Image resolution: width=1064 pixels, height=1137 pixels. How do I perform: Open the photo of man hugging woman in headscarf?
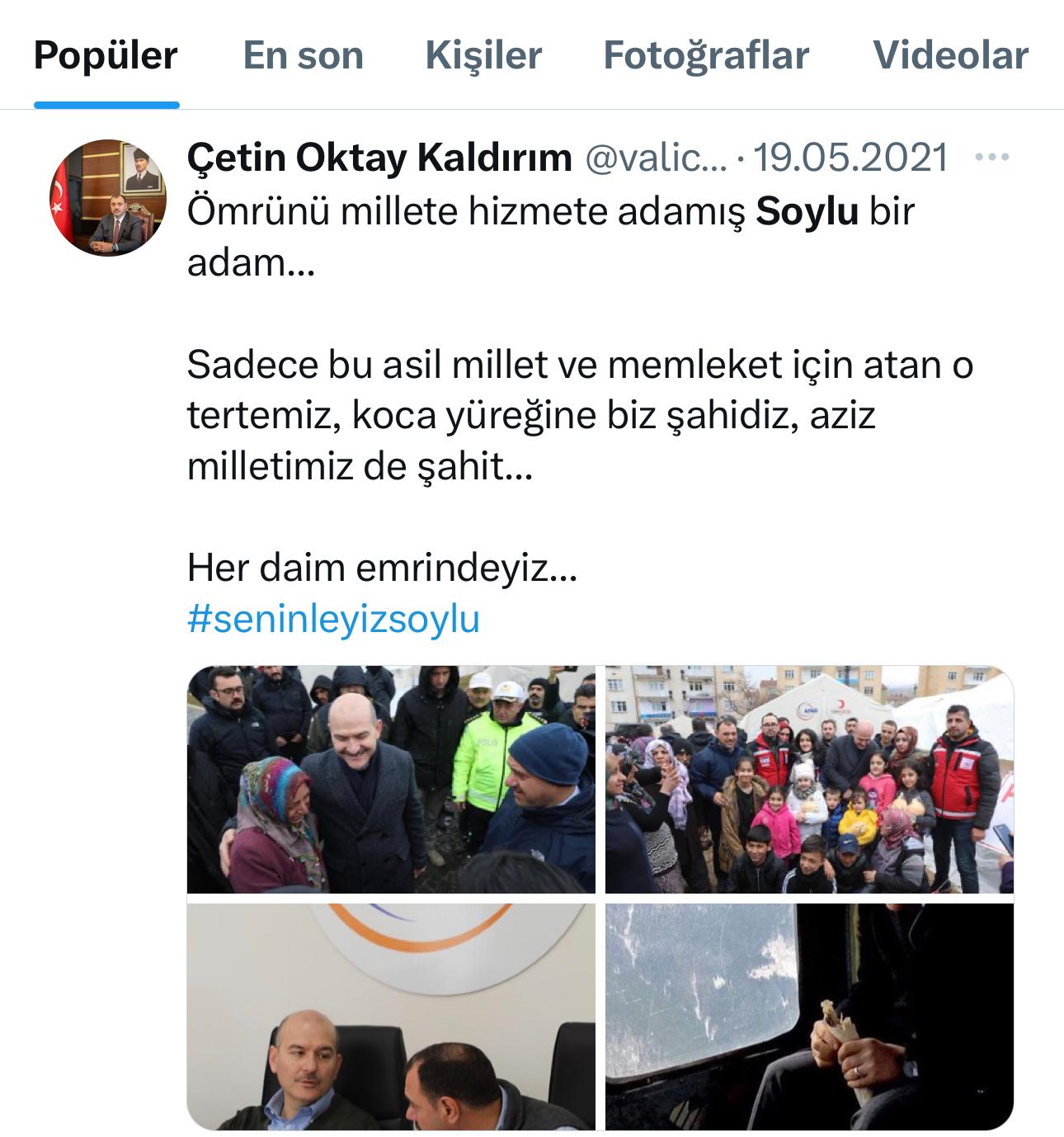(391, 779)
